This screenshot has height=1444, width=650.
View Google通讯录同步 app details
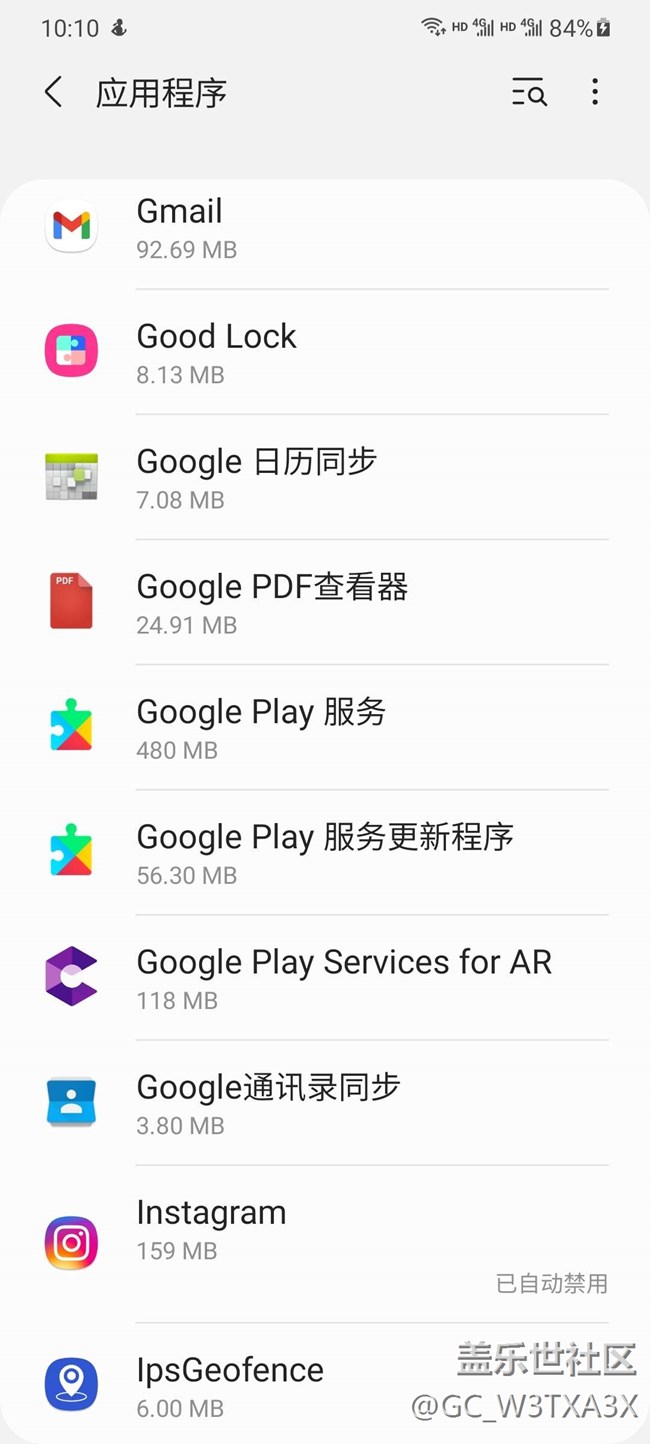click(325, 1102)
